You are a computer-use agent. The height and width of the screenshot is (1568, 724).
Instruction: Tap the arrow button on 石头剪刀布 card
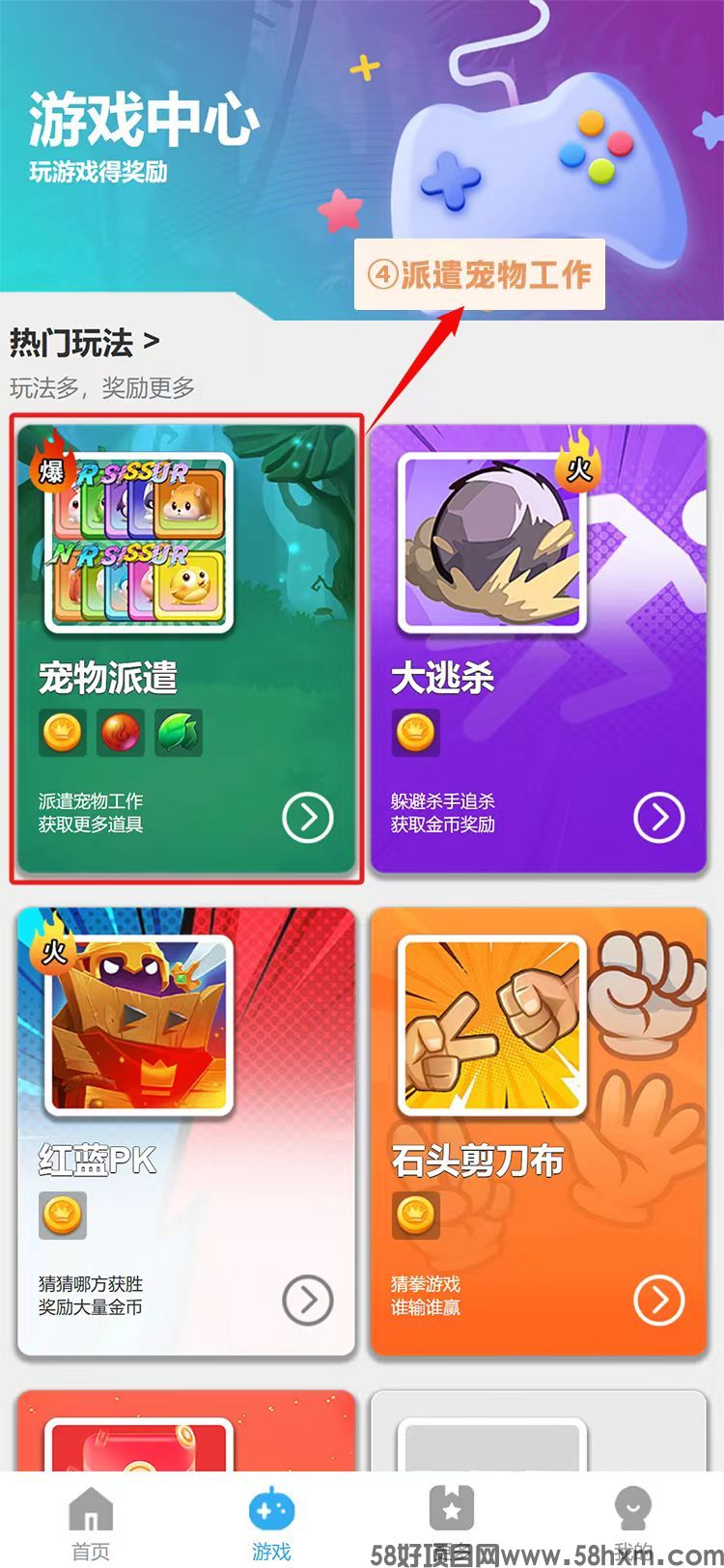pos(659,1301)
